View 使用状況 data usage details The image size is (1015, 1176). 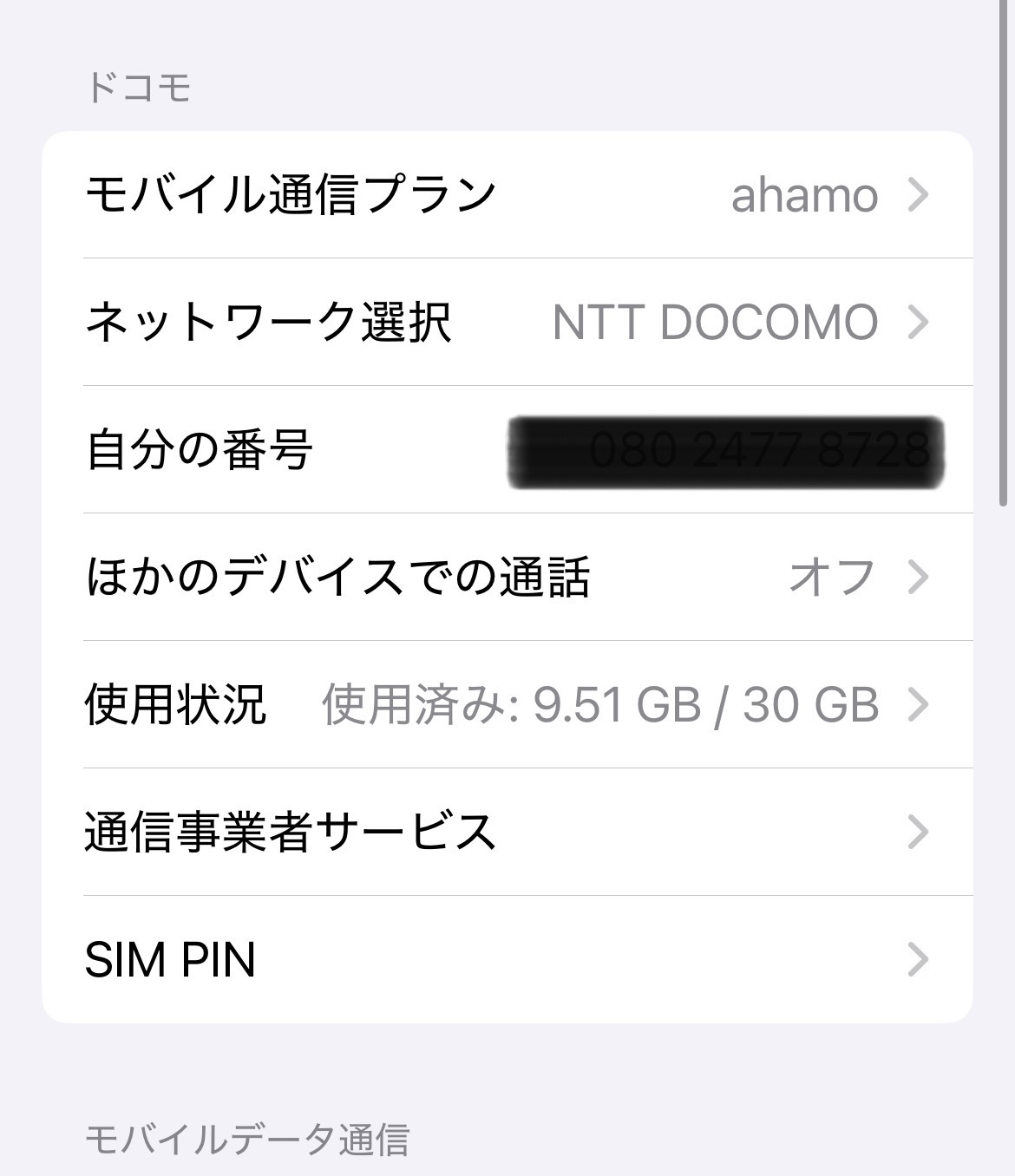507,704
